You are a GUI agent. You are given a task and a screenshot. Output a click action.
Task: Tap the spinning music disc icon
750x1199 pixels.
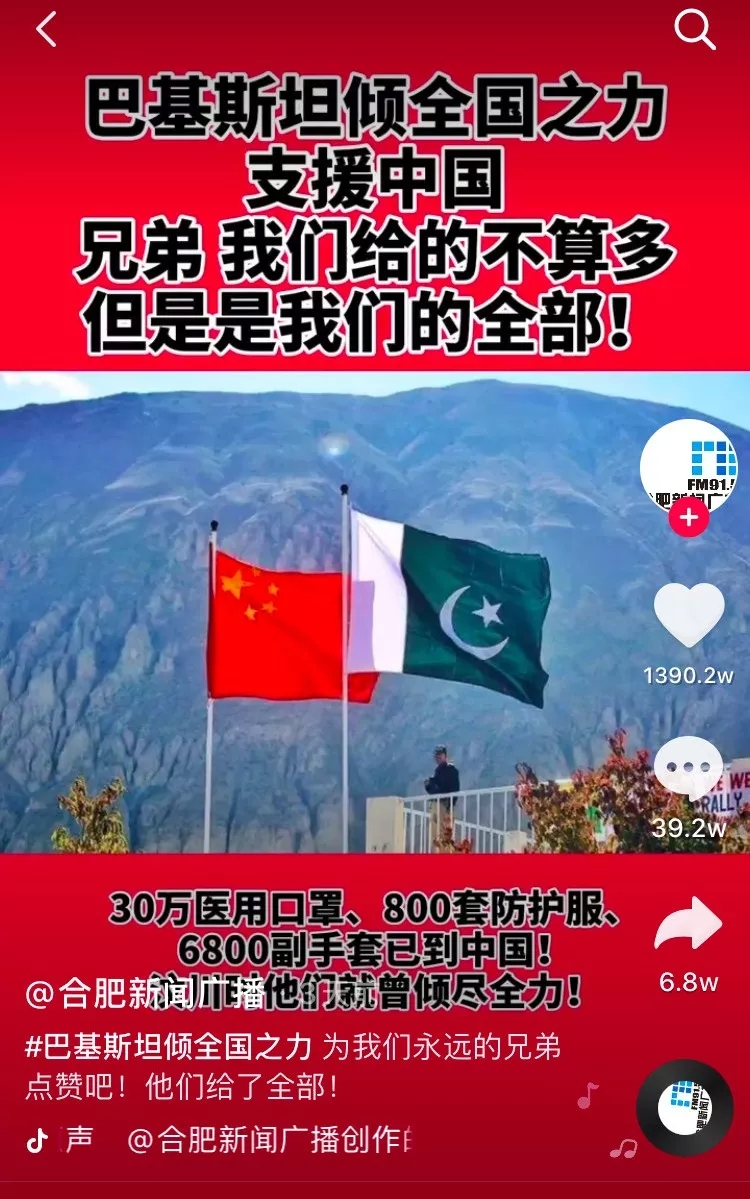click(x=685, y=1107)
